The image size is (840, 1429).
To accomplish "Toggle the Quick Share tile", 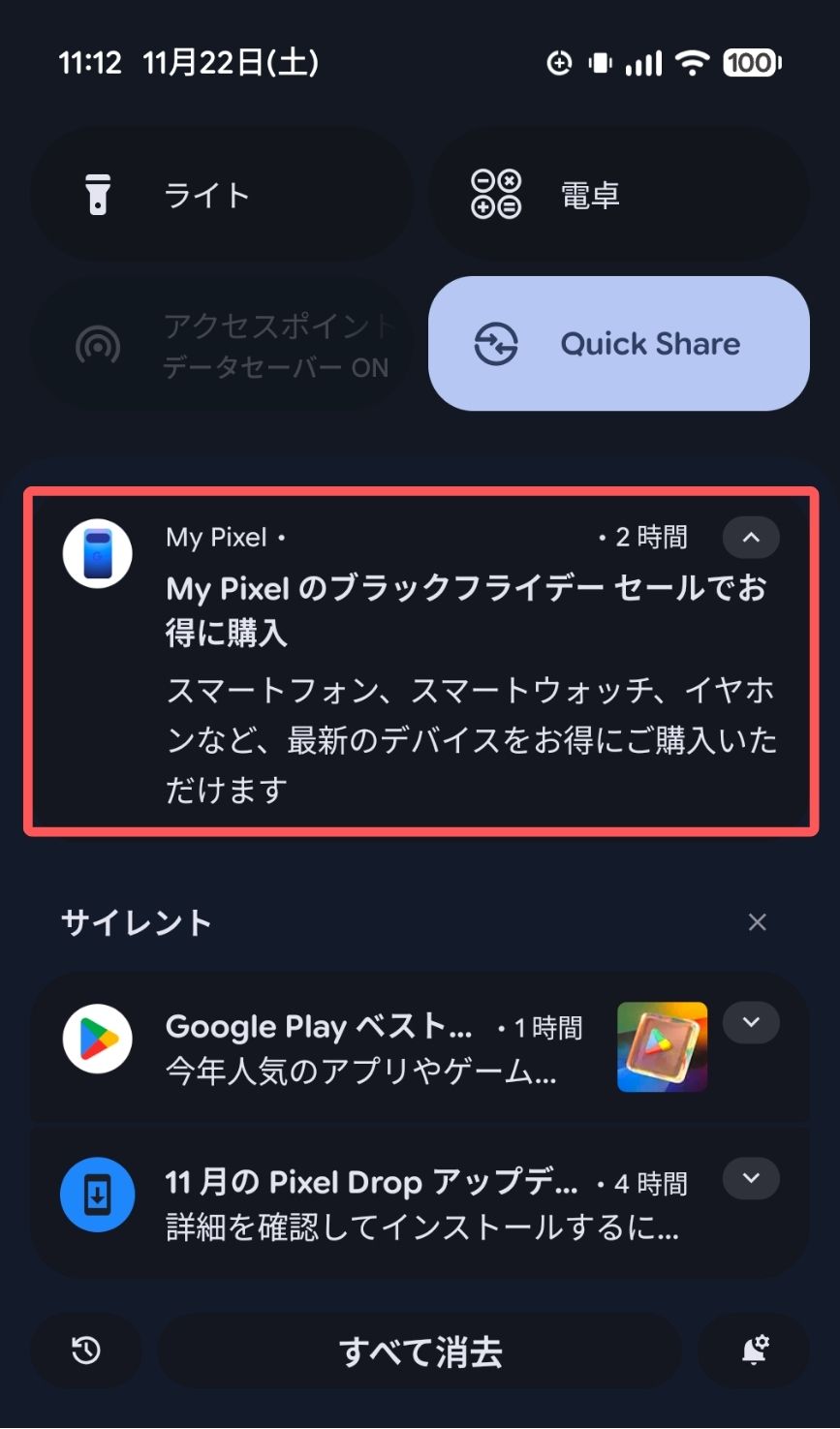I will [618, 344].
